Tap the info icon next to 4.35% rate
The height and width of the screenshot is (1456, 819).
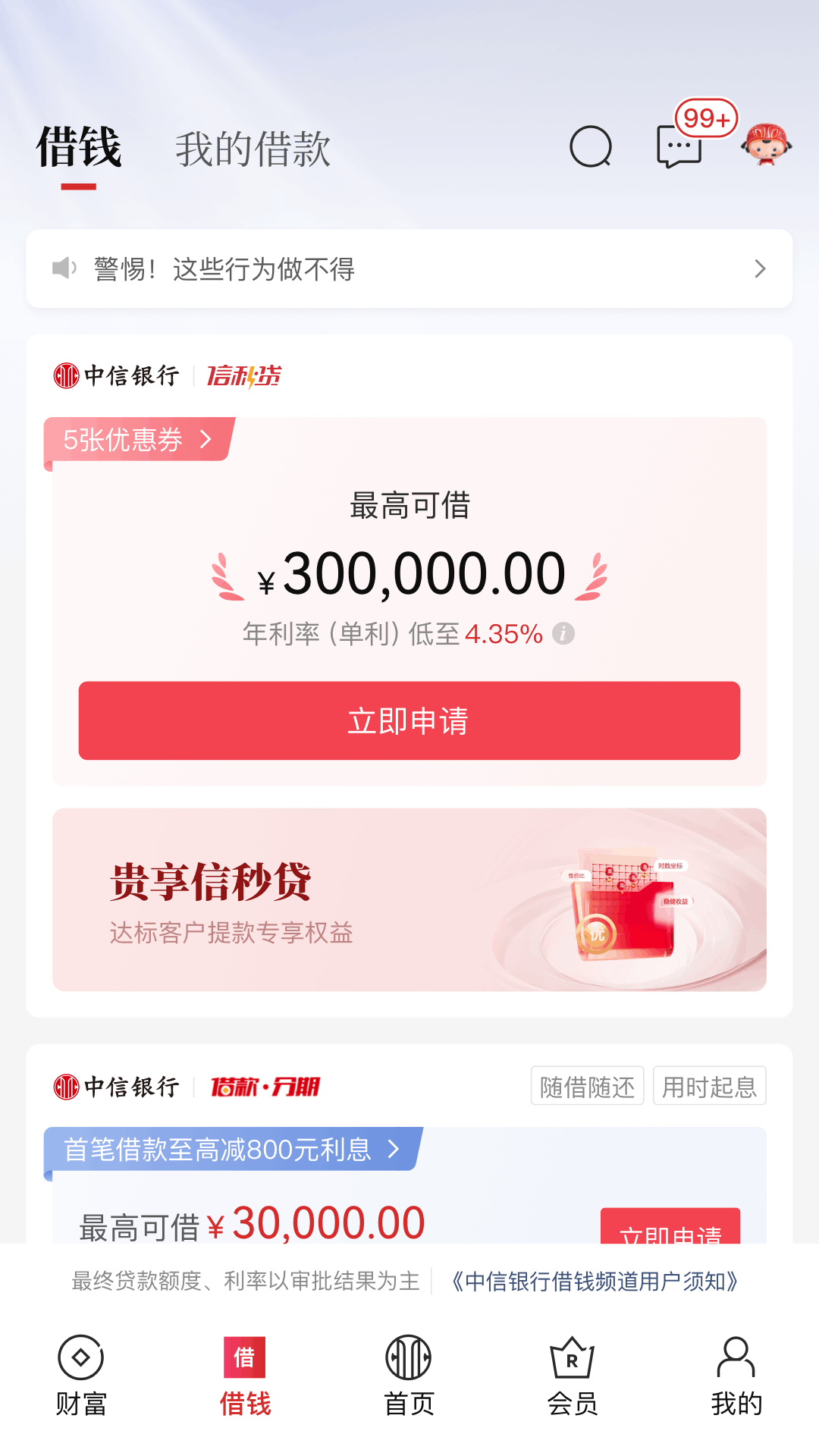click(x=563, y=632)
